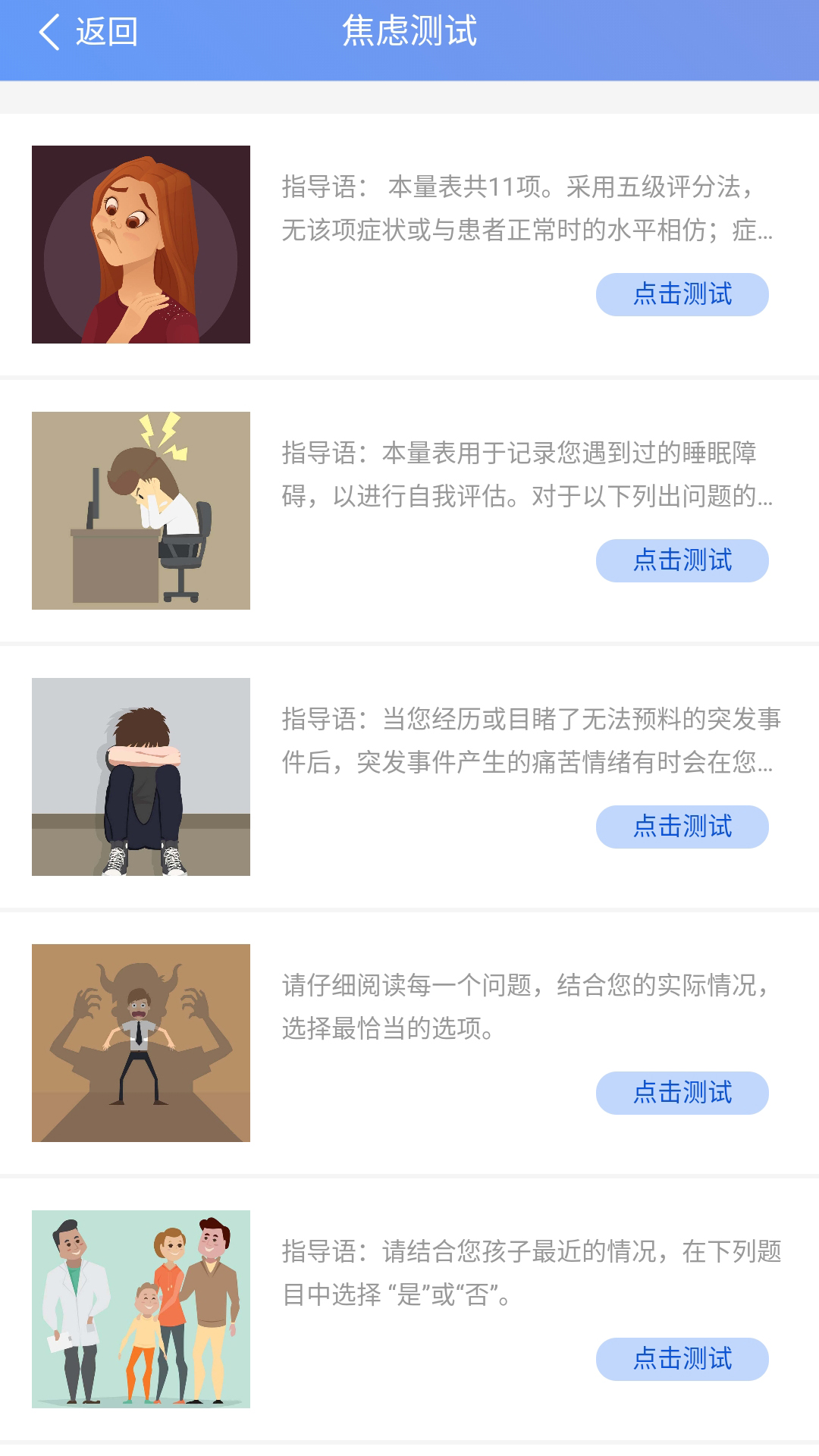Tap the 返回 back label
Screen dimensions: 819x1456
106,32
